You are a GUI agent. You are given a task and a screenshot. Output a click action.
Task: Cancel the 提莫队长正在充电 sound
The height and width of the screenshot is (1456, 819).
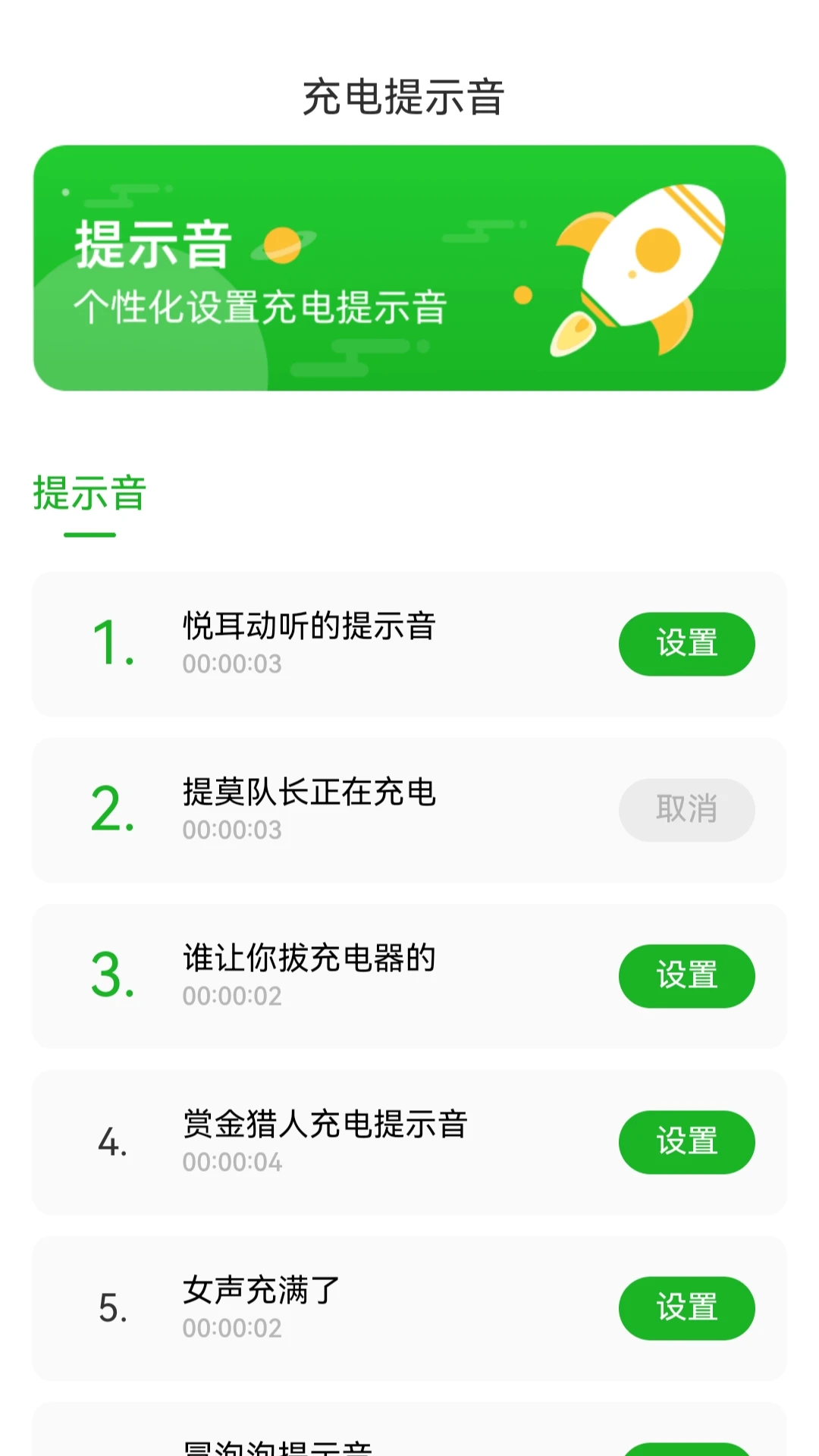[x=686, y=810]
